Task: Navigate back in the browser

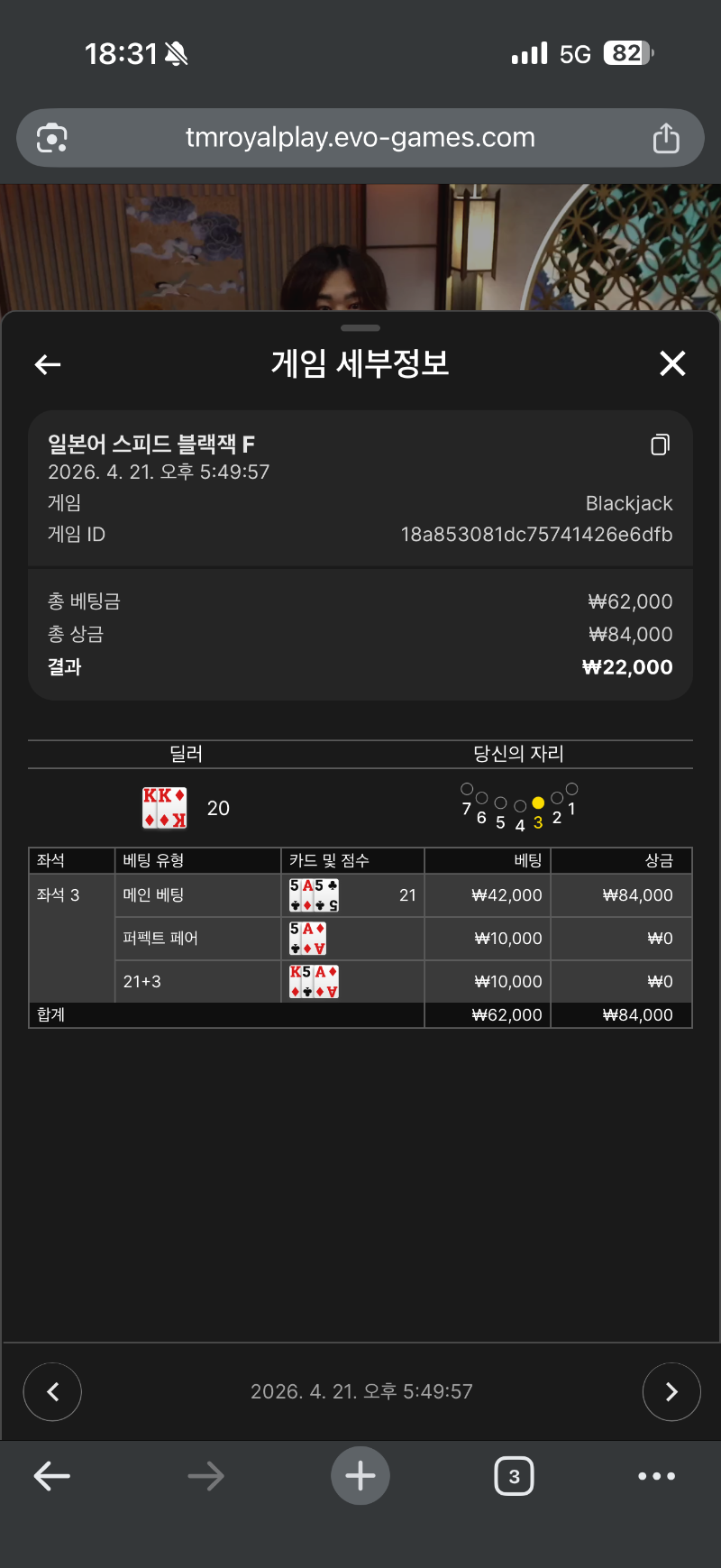Action: (x=52, y=1476)
